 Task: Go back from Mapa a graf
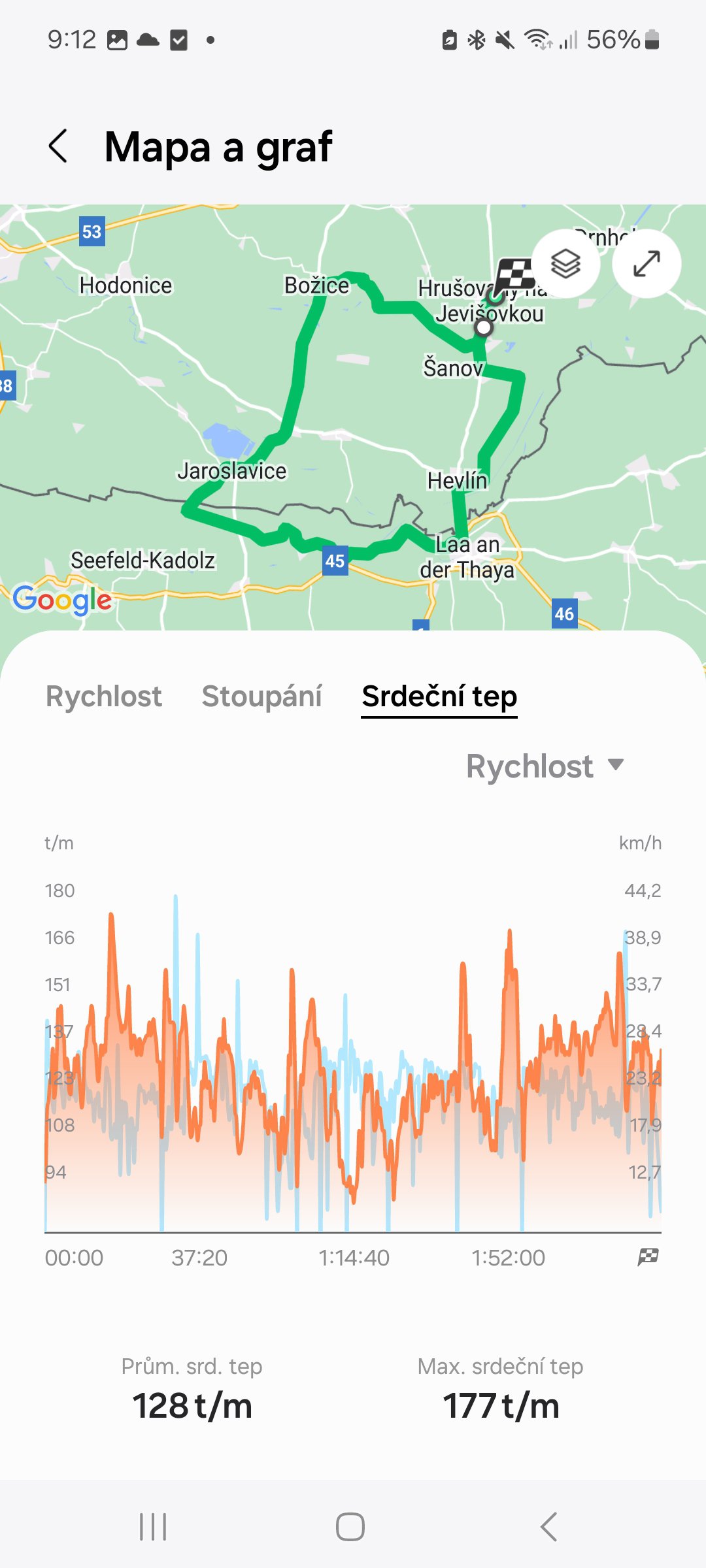(59, 146)
